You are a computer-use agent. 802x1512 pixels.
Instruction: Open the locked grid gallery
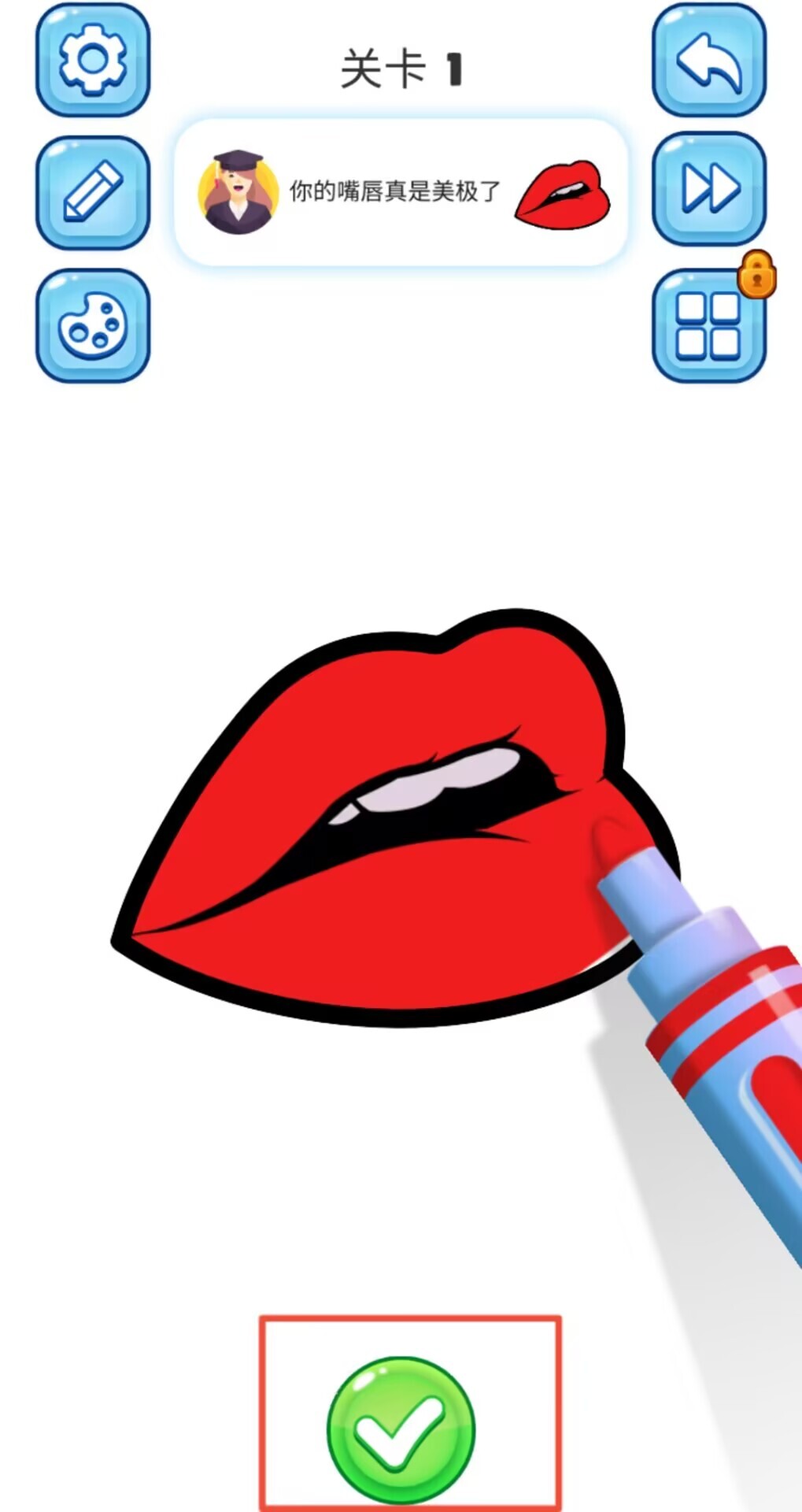(x=708, y=325)
